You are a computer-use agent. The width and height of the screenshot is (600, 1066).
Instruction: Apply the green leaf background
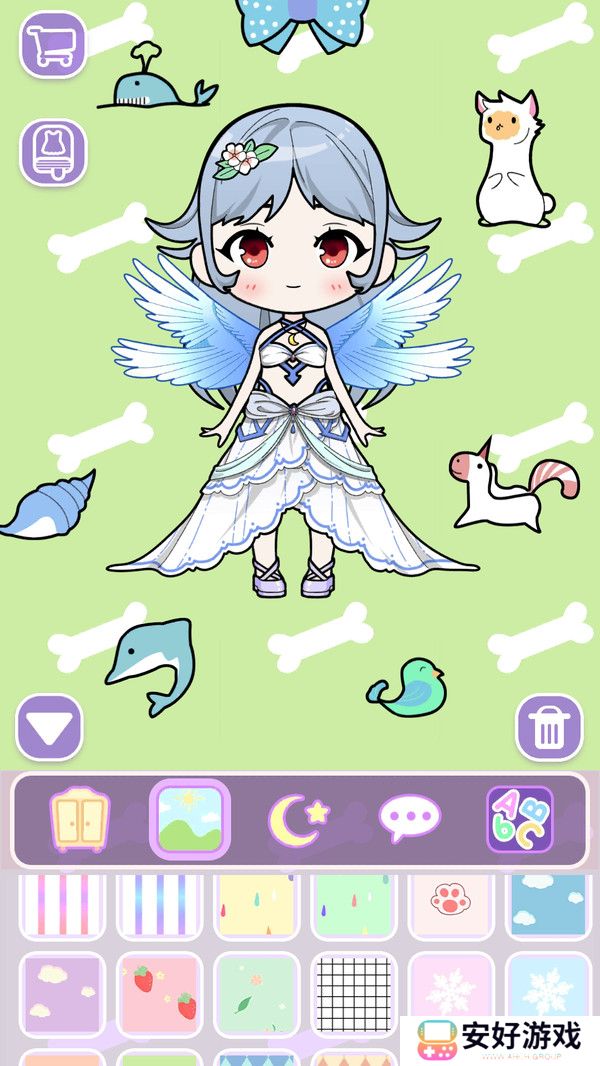pos(257,995)
